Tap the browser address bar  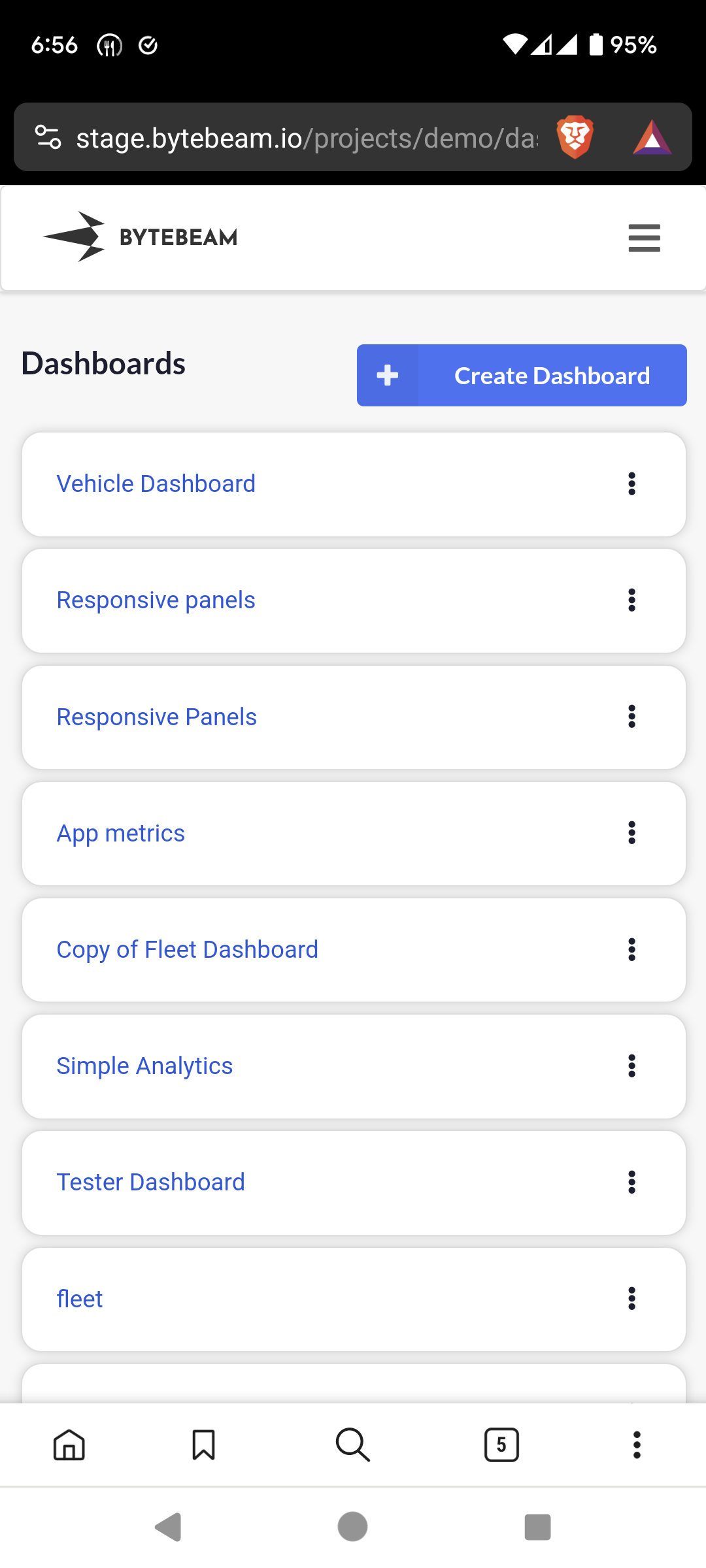click(307, 138)
